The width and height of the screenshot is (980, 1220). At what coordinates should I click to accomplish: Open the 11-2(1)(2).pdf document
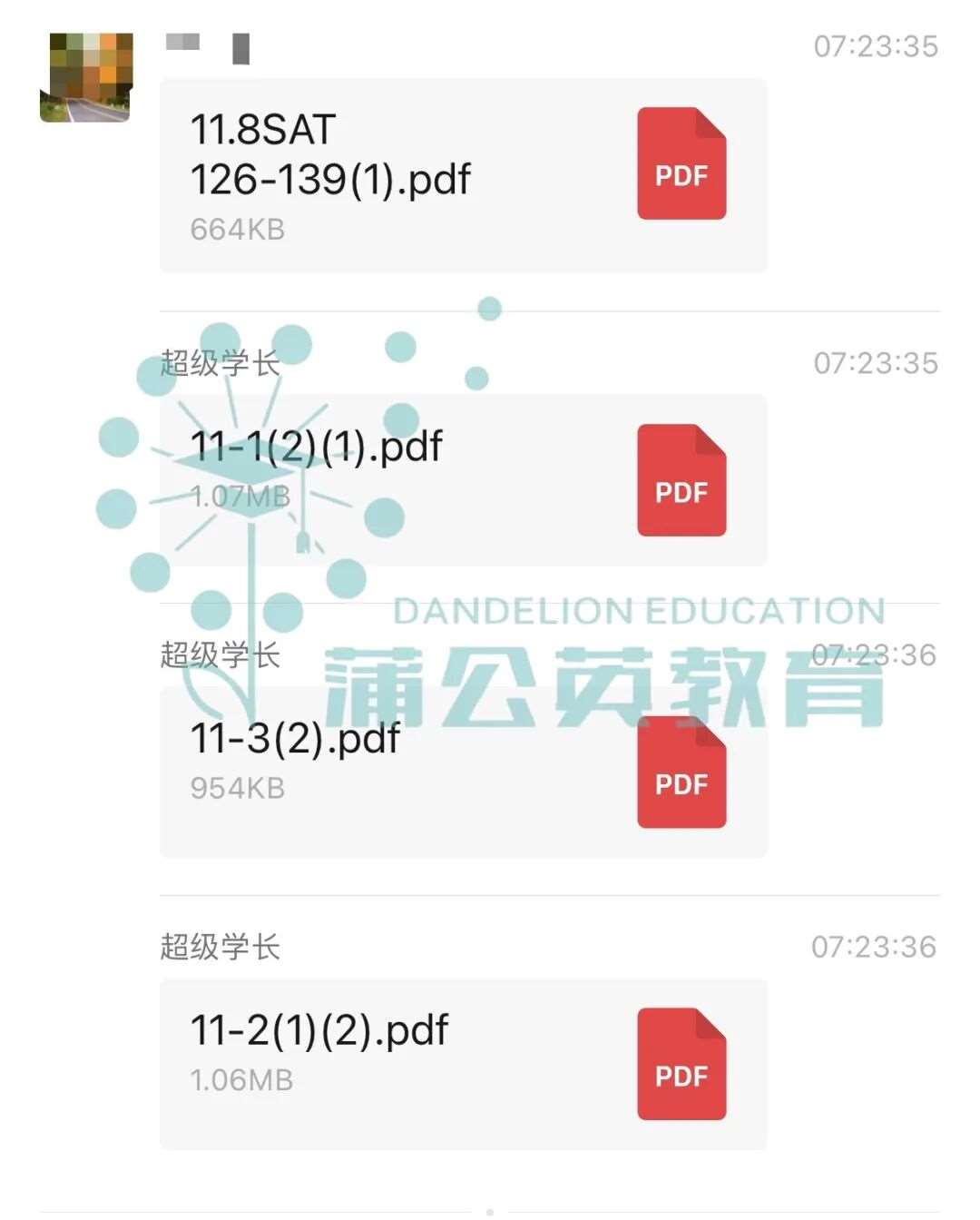463,1064
